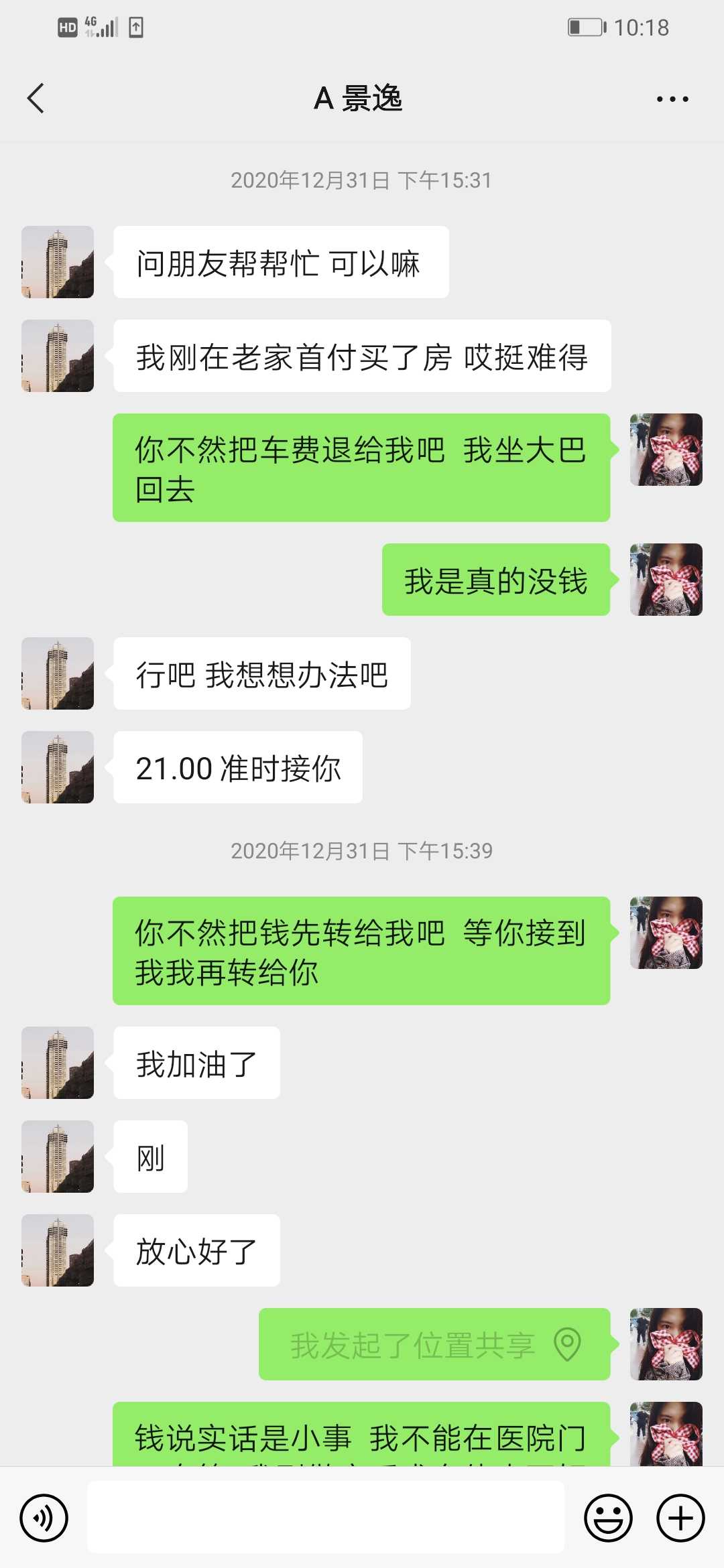Viewport: 724px width, 1568px height.
Task: Switch to voice message input
Action: (x=44, y=1518)
